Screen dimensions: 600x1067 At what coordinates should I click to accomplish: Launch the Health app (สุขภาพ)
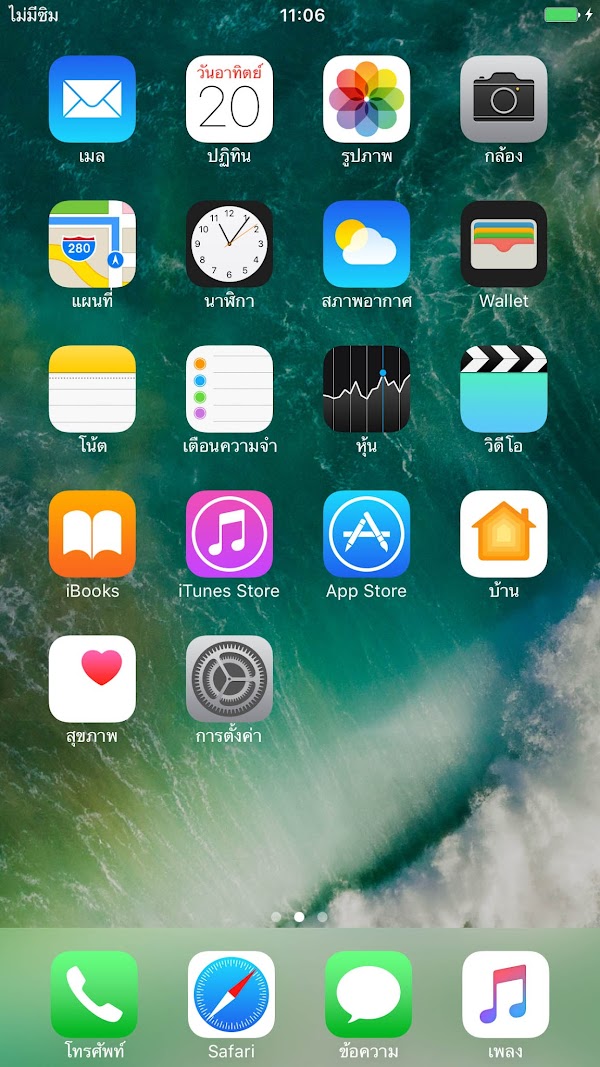tap(92, 679)
